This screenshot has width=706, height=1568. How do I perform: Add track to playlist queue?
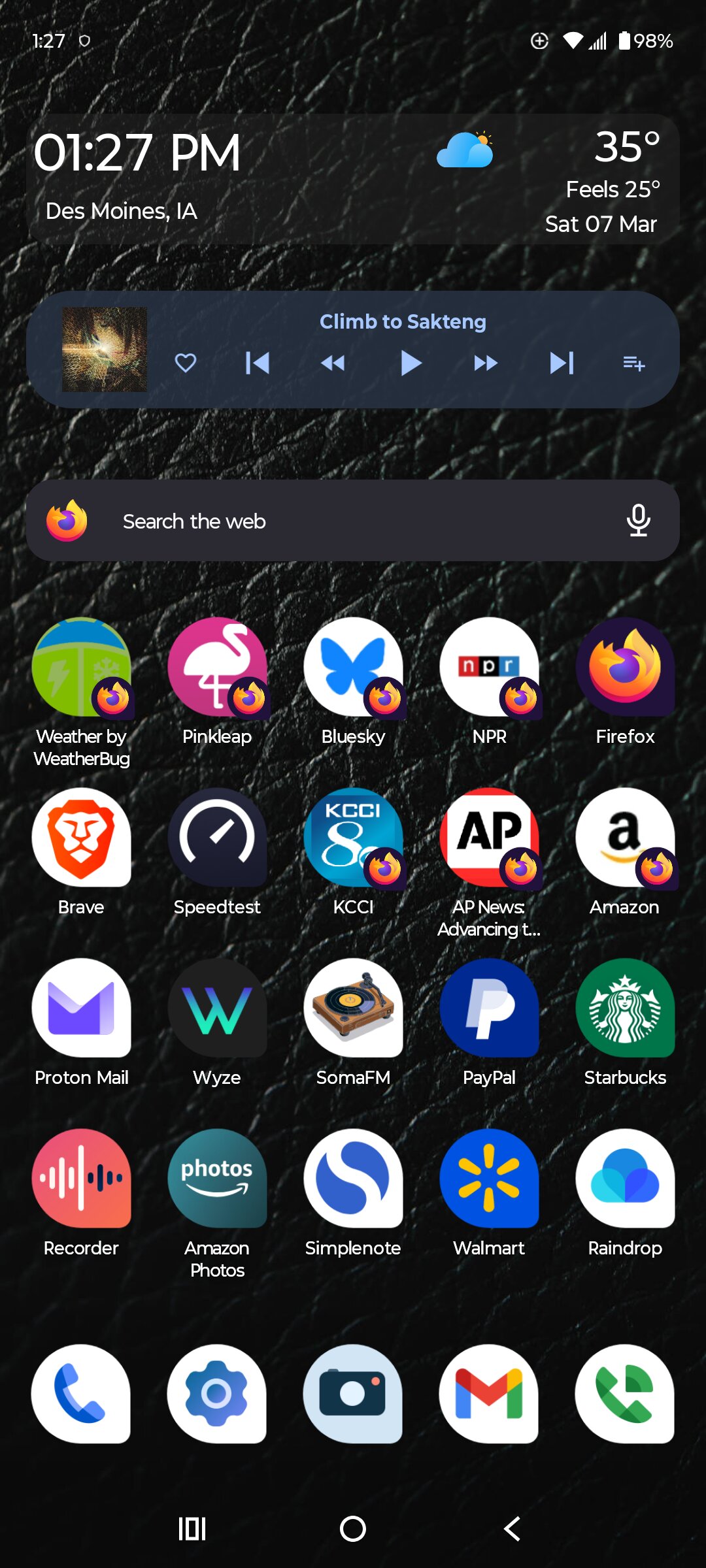coord(633,363)
